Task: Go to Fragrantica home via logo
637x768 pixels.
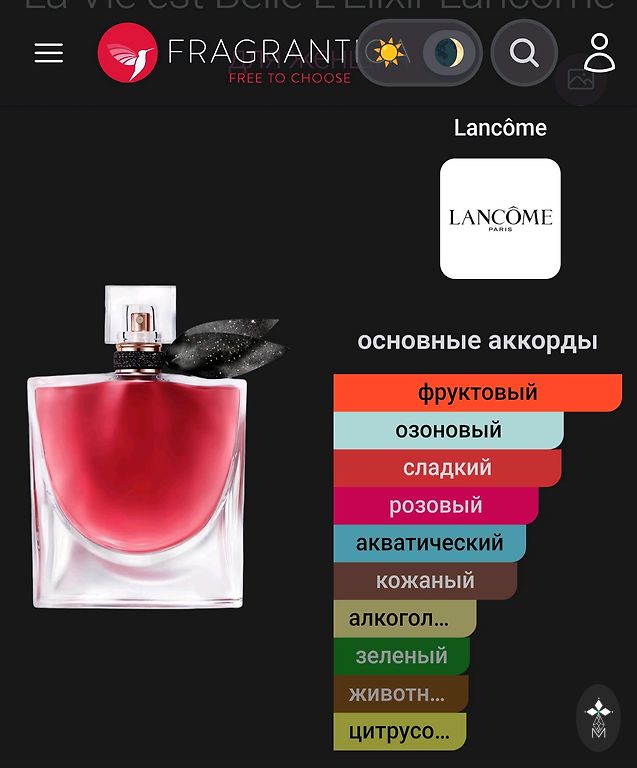Action: click(x=225, y=53)
